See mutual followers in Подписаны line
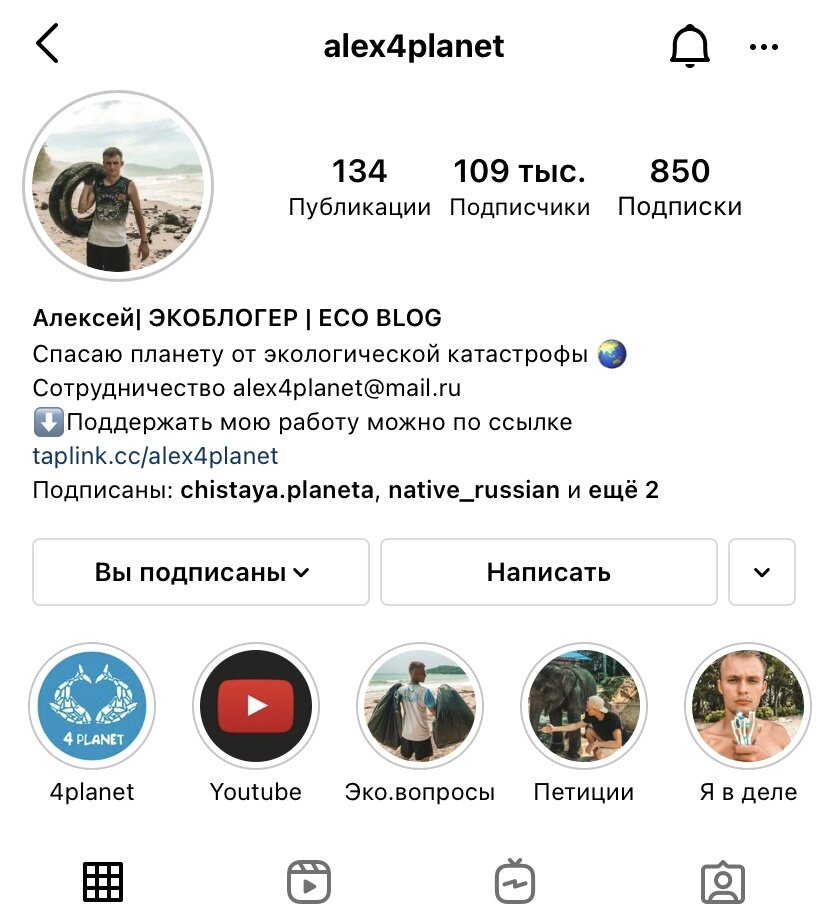Viewport: 828px width, 922px height. 345,491
